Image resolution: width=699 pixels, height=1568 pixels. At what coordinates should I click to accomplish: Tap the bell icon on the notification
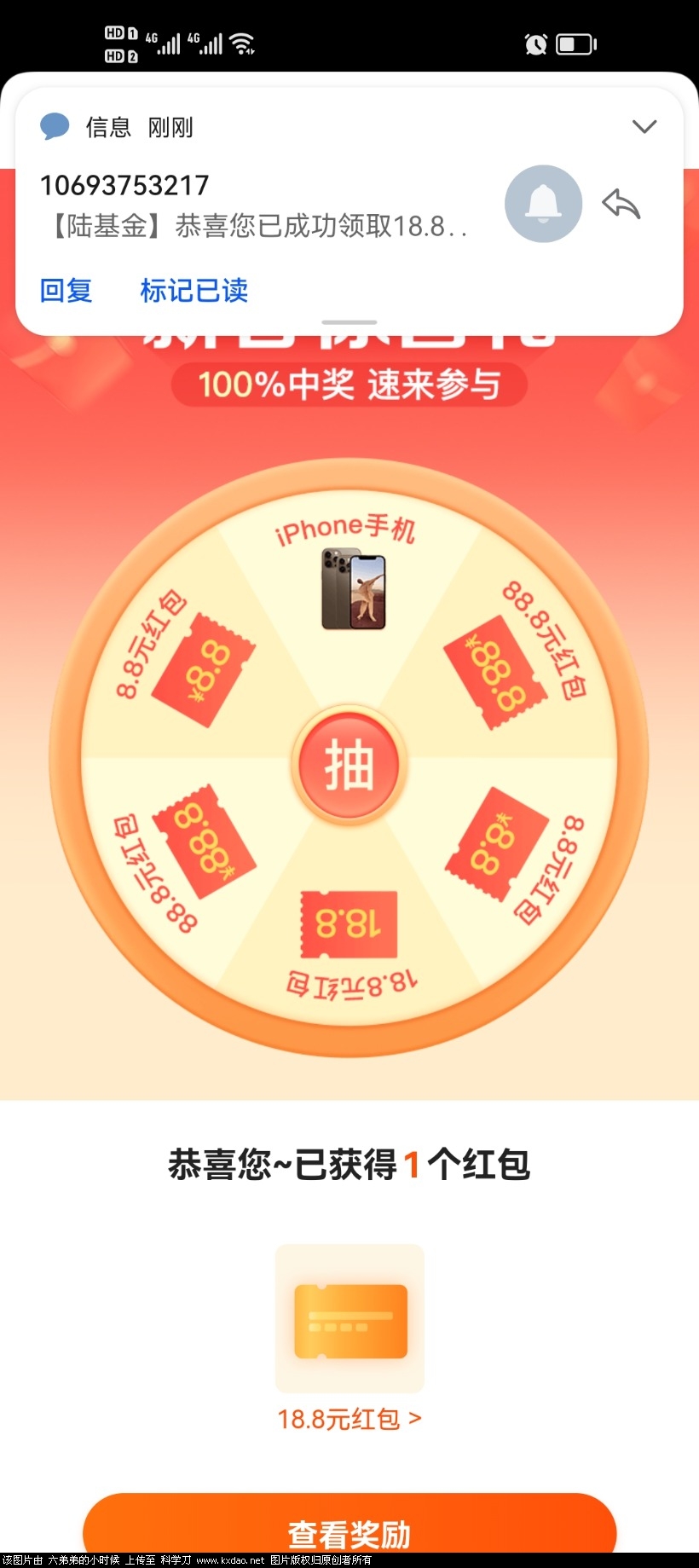[543, 204]
